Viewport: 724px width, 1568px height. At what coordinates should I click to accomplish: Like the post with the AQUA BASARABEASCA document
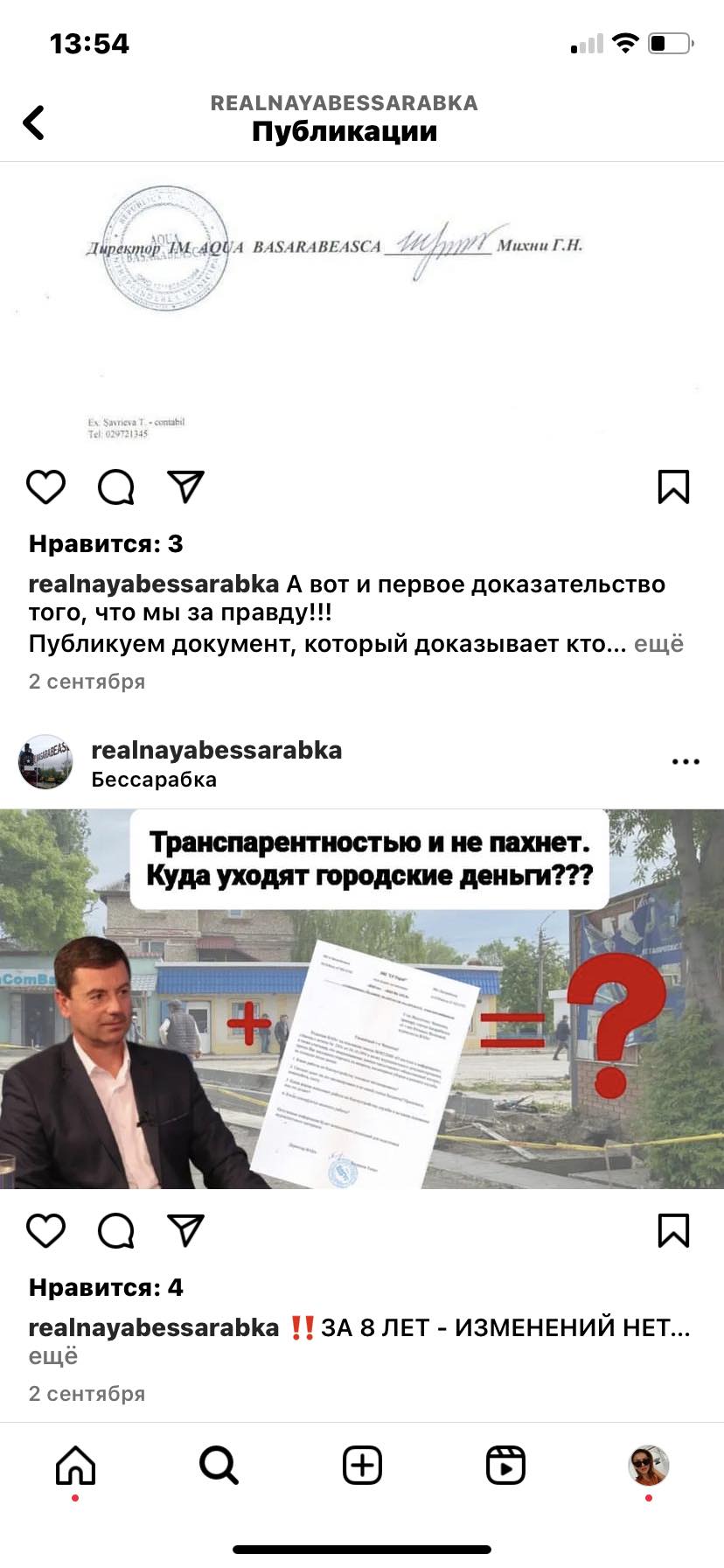pyautogui.click(x=45, y=487)
